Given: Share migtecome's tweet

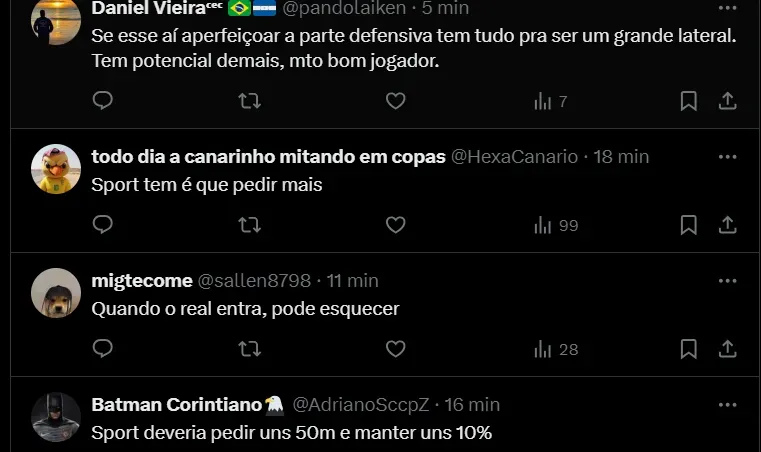Looking at the screenshot, I should click(x=728, y=349).
